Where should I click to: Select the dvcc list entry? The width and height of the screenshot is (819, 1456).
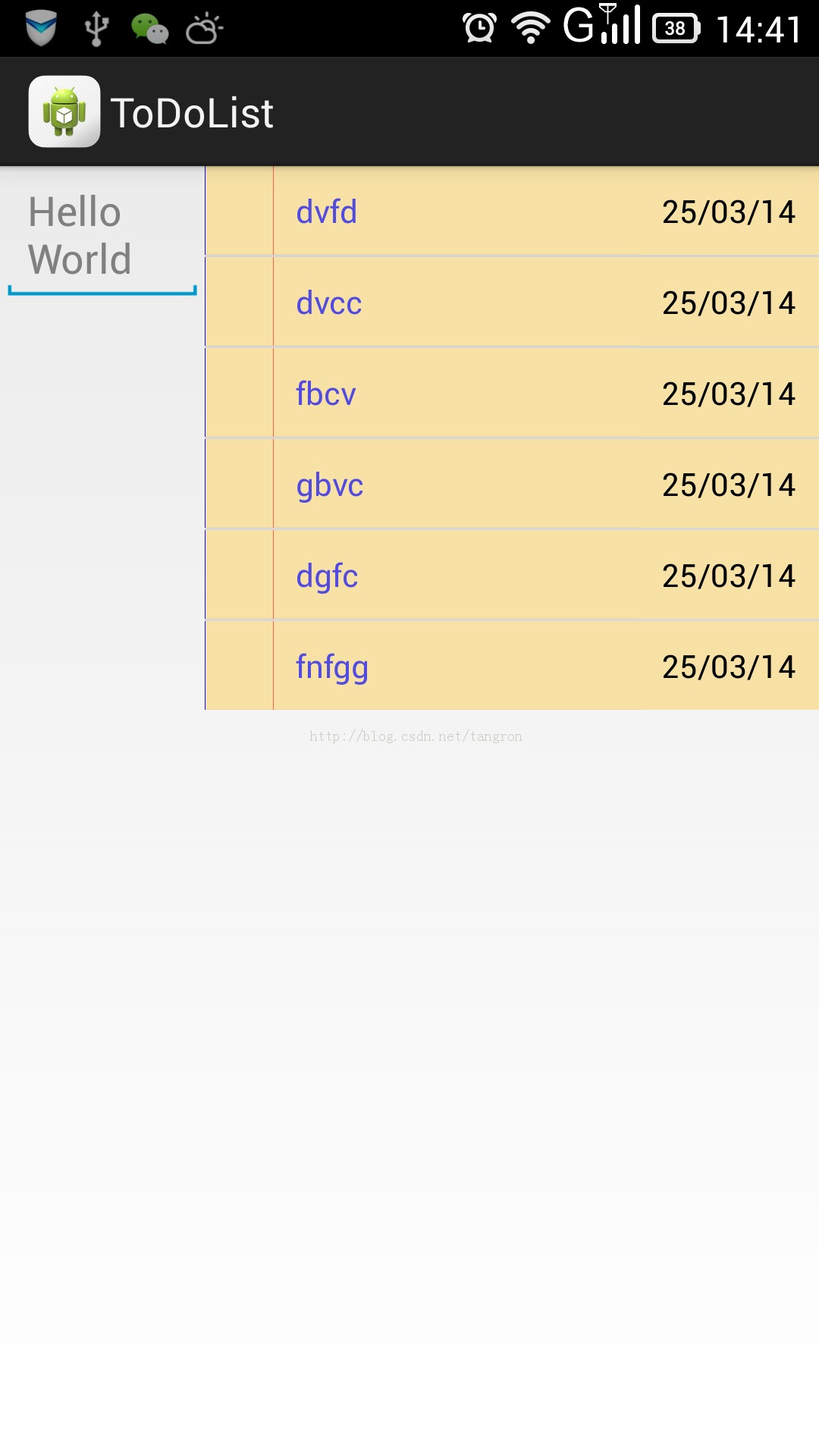click(x=512, y=303)
